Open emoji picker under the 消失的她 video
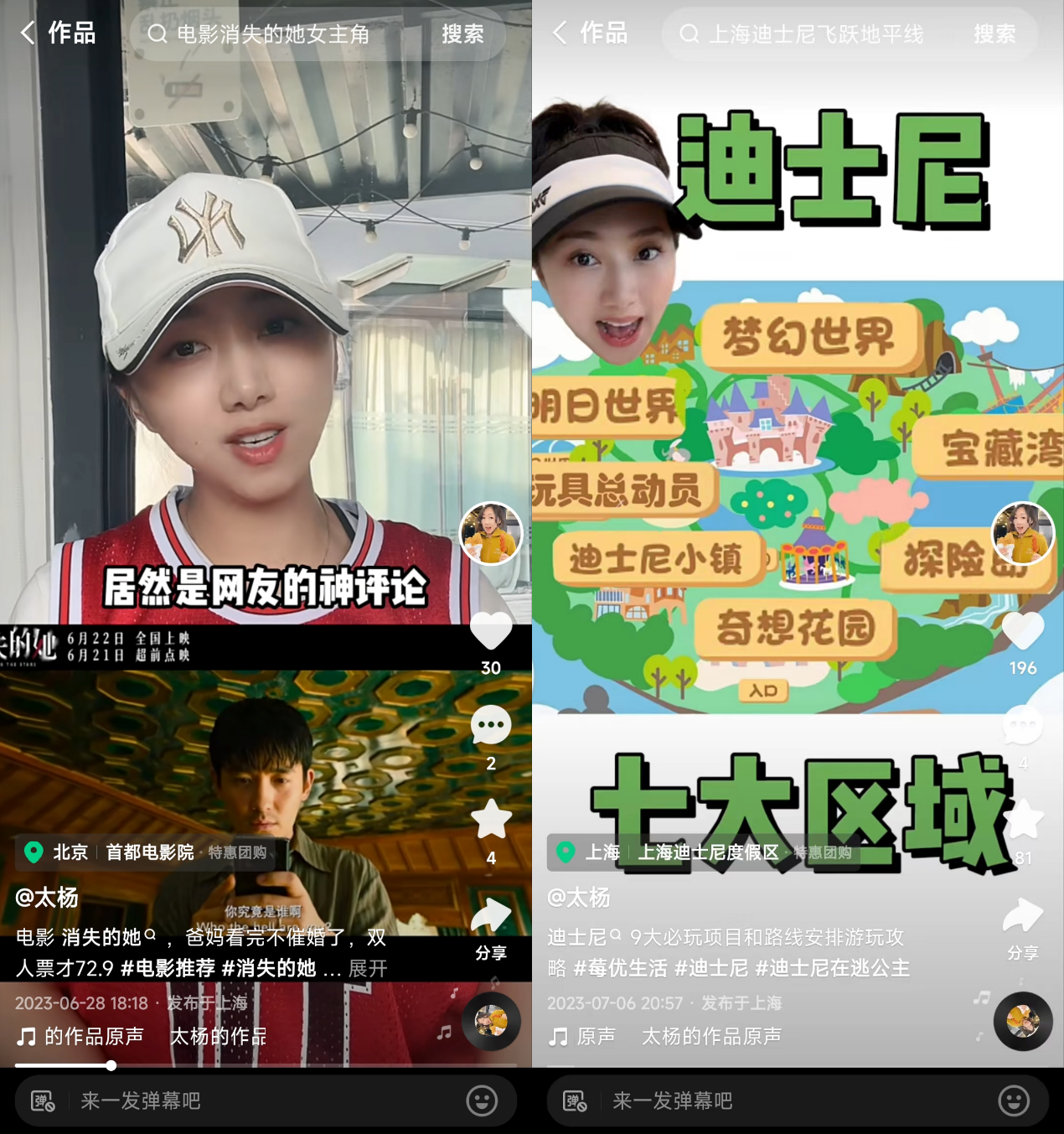1064x1134 pixels. (482, 1100)
